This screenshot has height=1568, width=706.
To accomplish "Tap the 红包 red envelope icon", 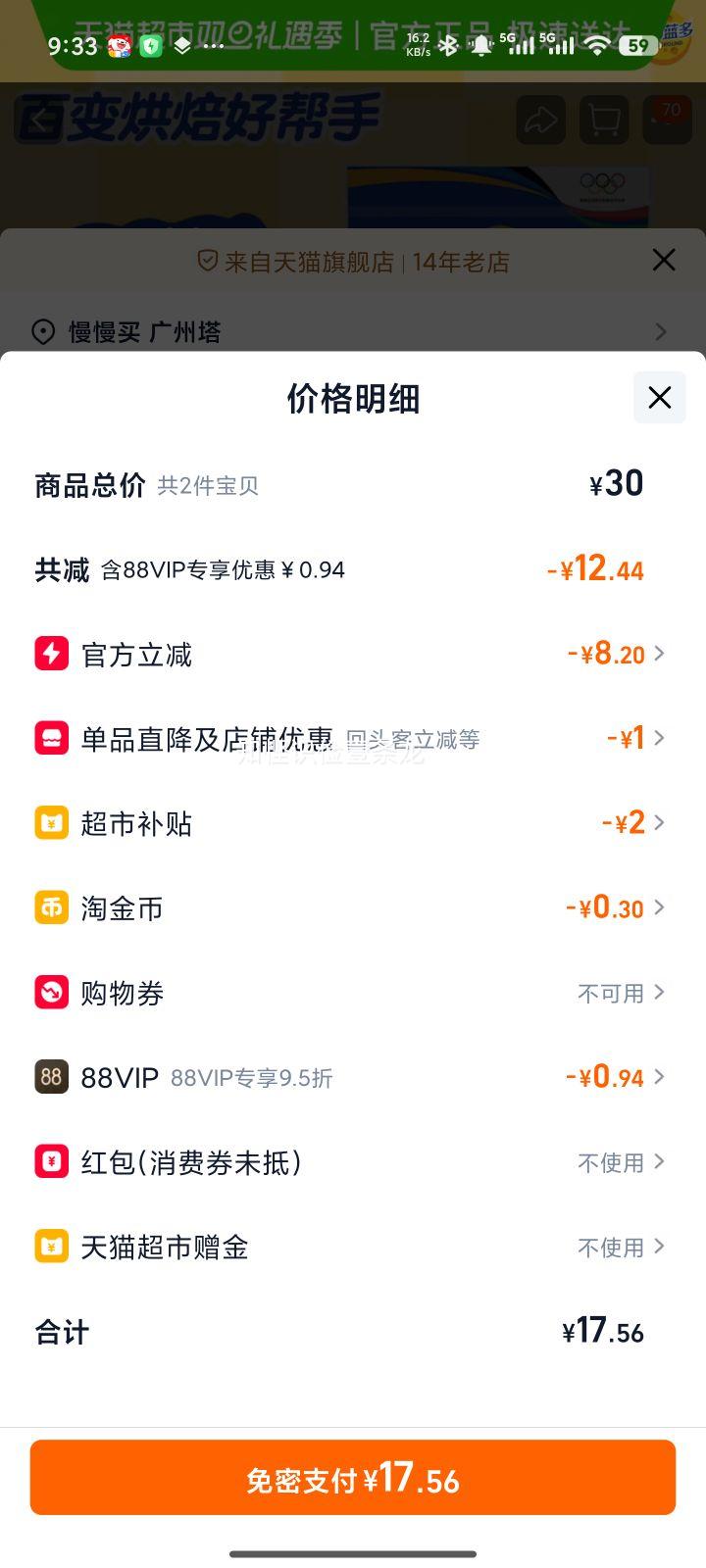I will (x=52, y=1162).
